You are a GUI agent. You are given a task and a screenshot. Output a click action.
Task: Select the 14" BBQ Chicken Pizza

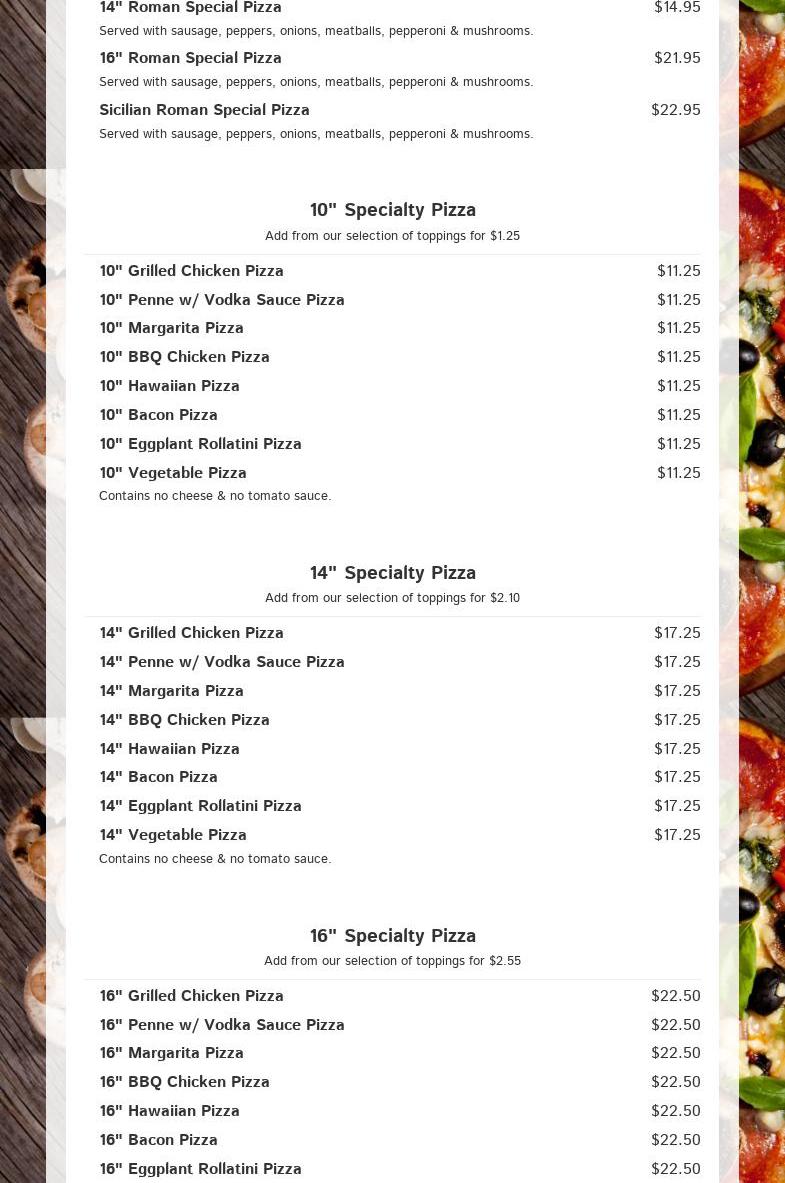pos(184,720)
